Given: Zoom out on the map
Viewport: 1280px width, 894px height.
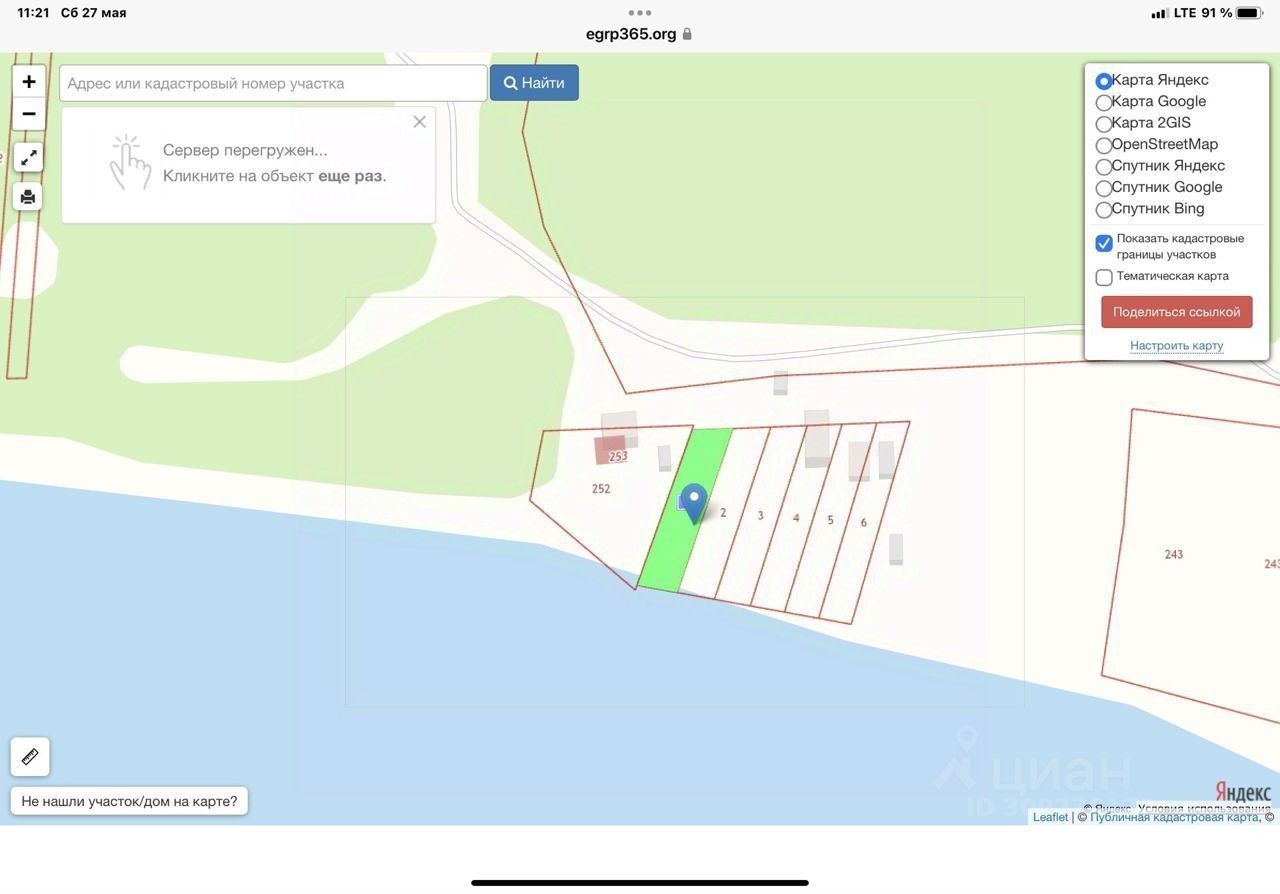Looking at the screenshot, I should (x=29, y=114).
